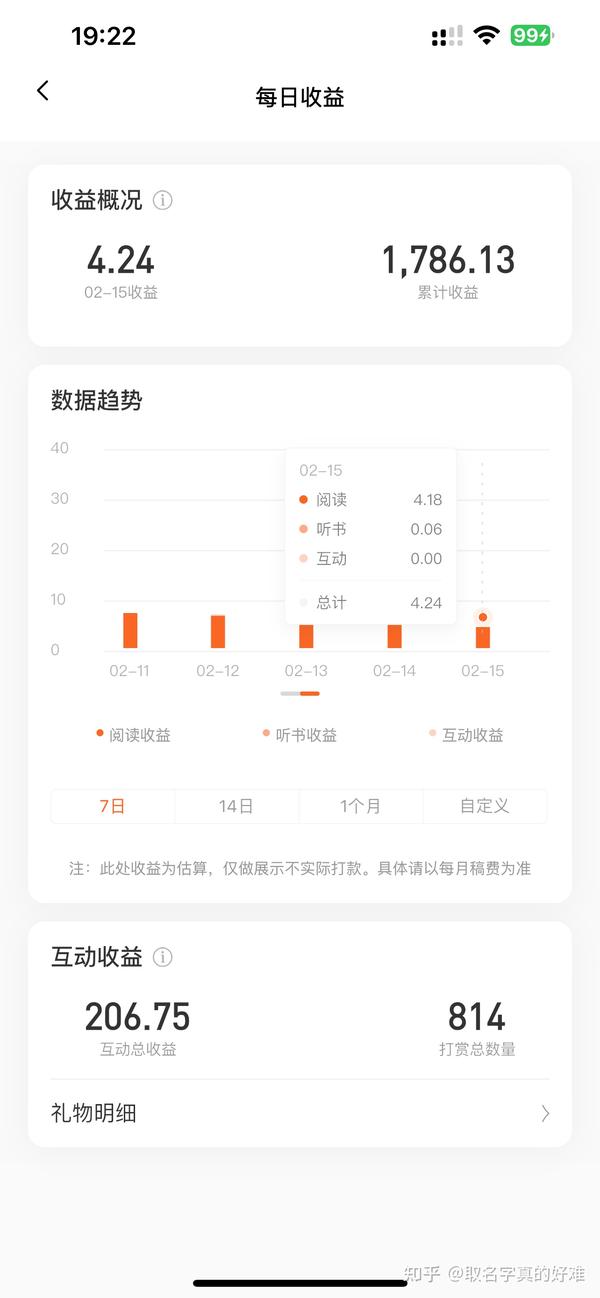Toggle the 阅读收益 legend item

point(134,735)
